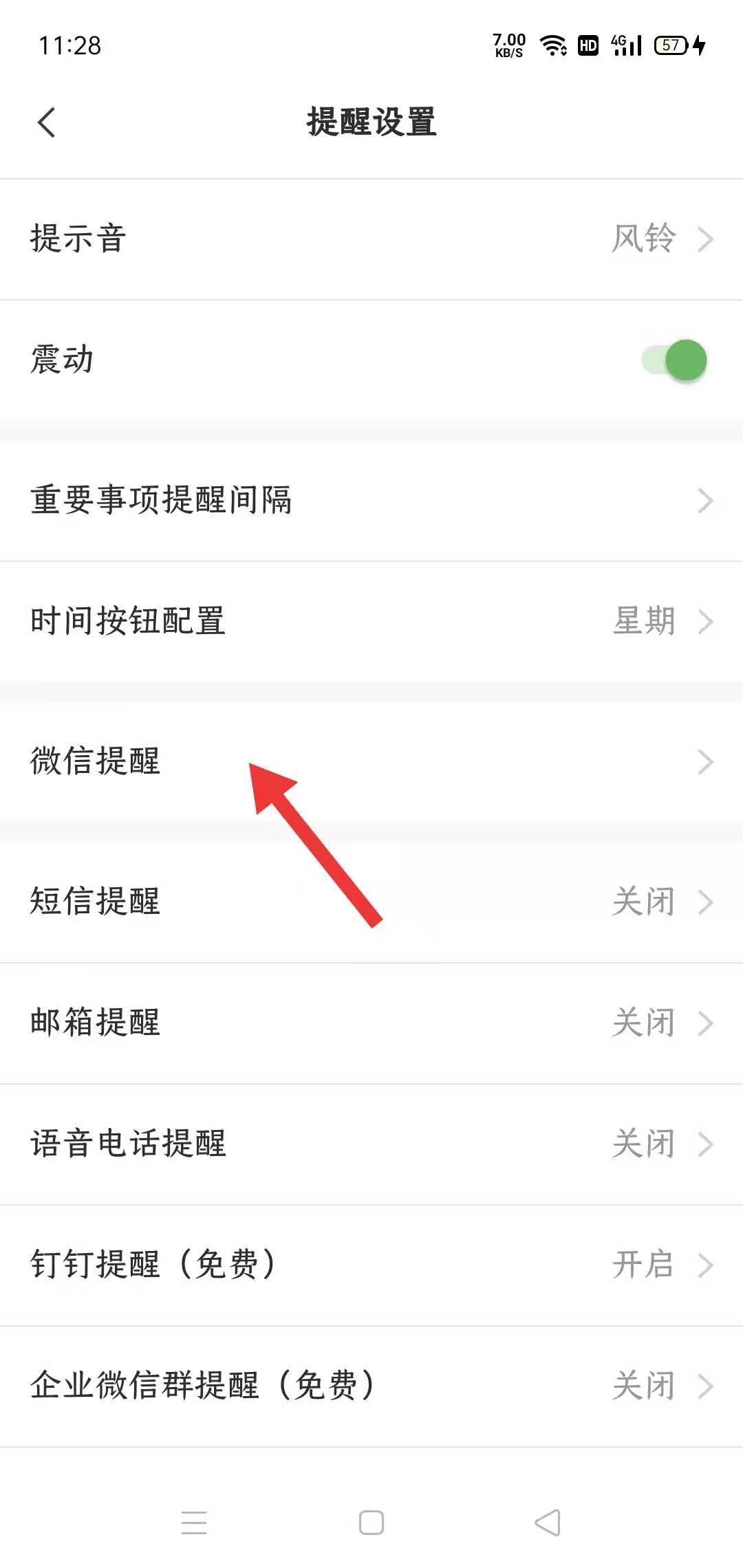Viewport: 743px width, 1568px height.
Task: Open 企业微信群提醒（免费）settings
Action: 371,1386
